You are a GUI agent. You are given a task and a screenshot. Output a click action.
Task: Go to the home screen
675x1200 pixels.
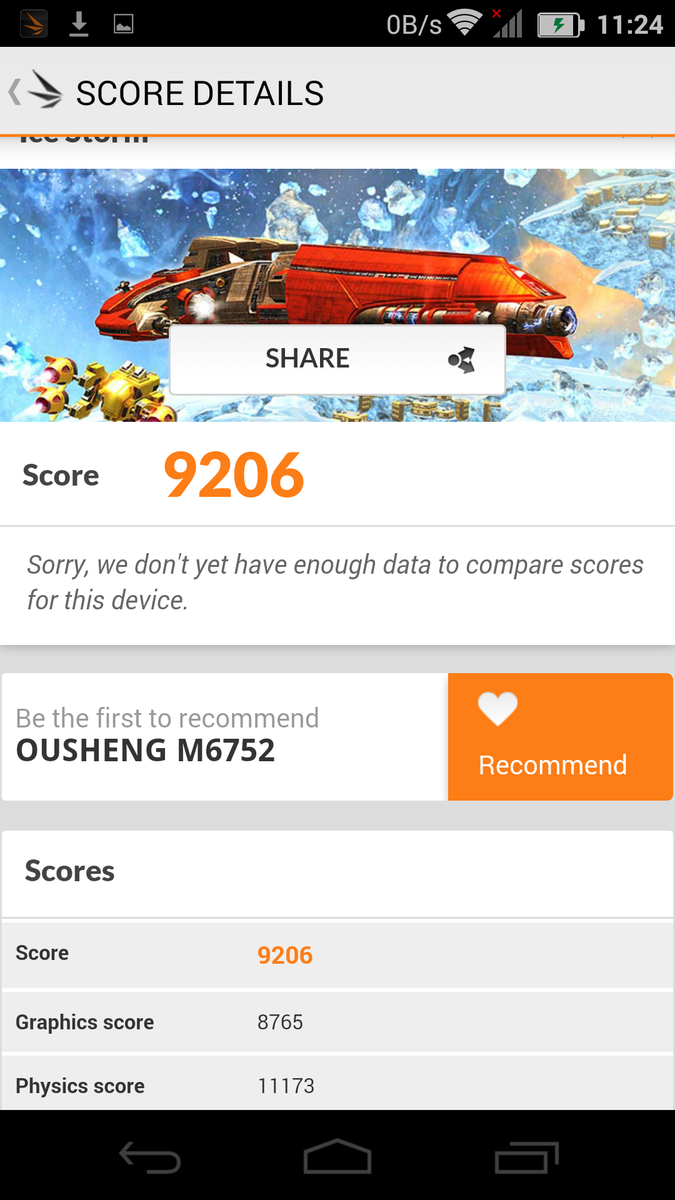(x=337, y=1158)
